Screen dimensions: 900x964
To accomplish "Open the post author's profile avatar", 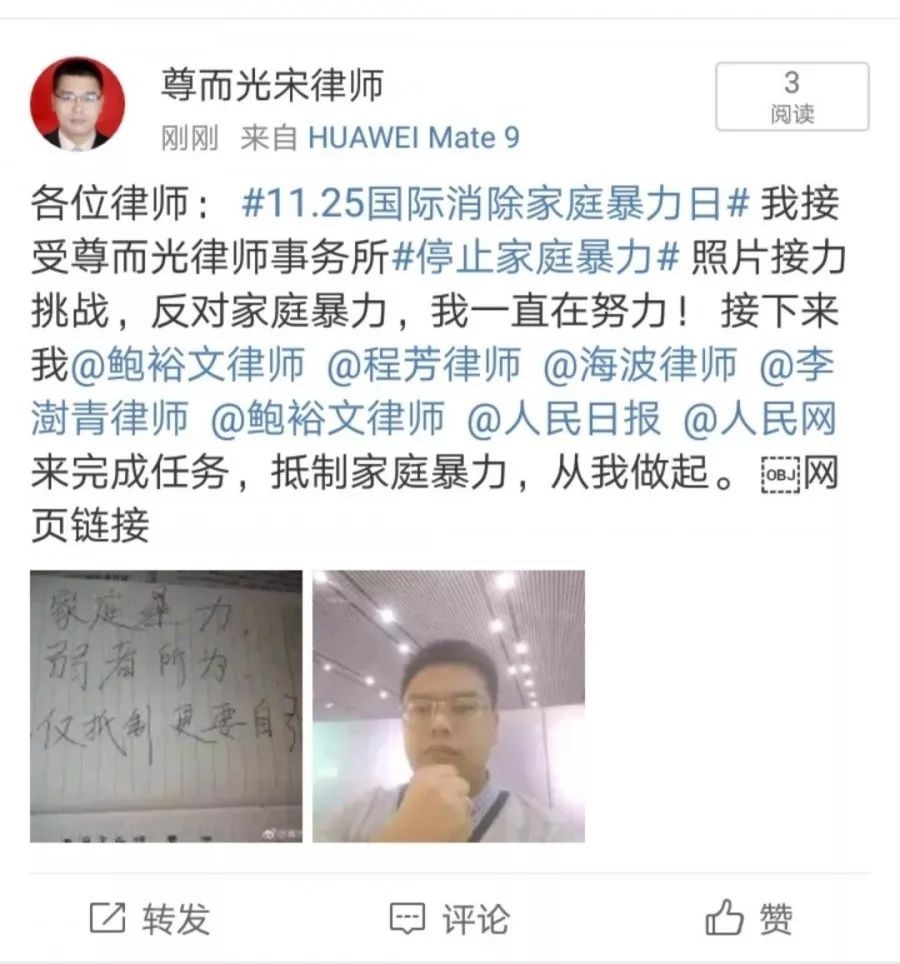I will pyautogui.click(x=77, y=104).
